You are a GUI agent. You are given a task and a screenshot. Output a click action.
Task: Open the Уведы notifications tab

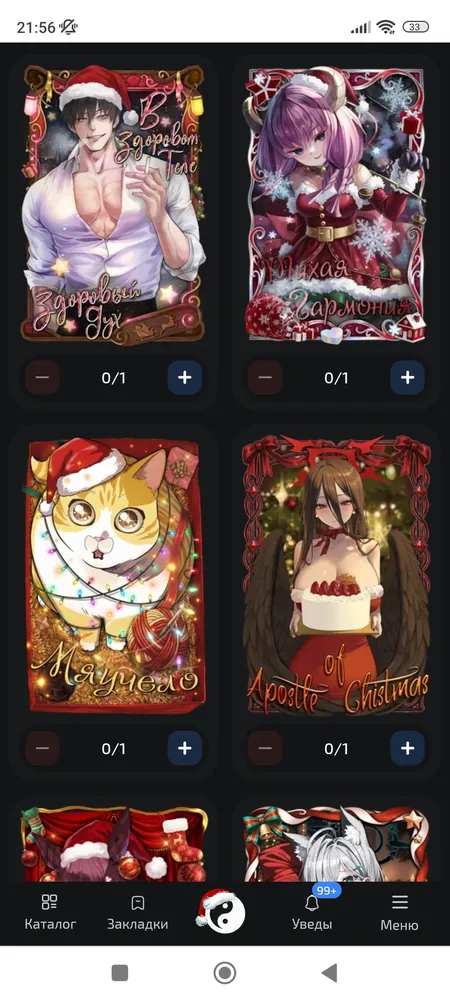(312, 913)
